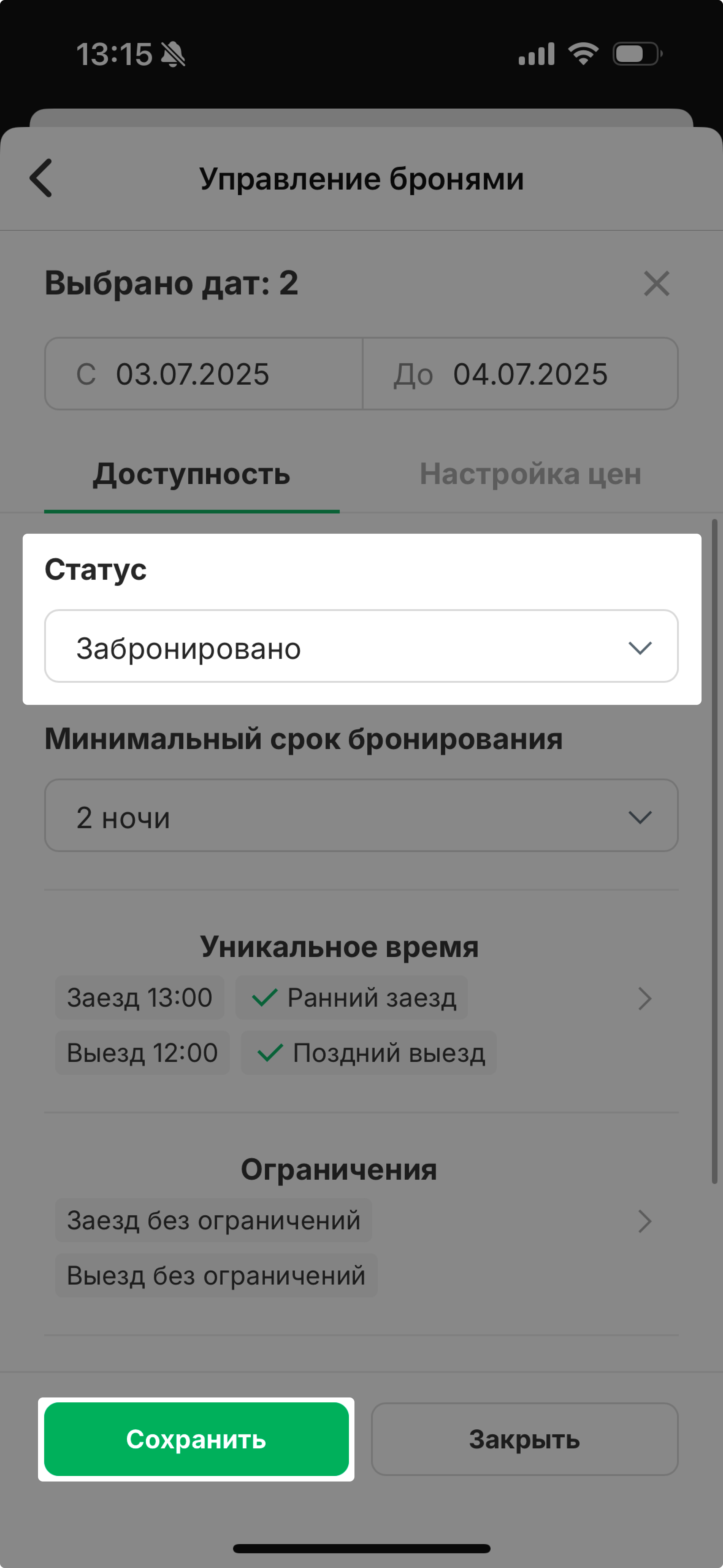
Task: Edit the start date 03.07.2025
Action: point(204,374)
